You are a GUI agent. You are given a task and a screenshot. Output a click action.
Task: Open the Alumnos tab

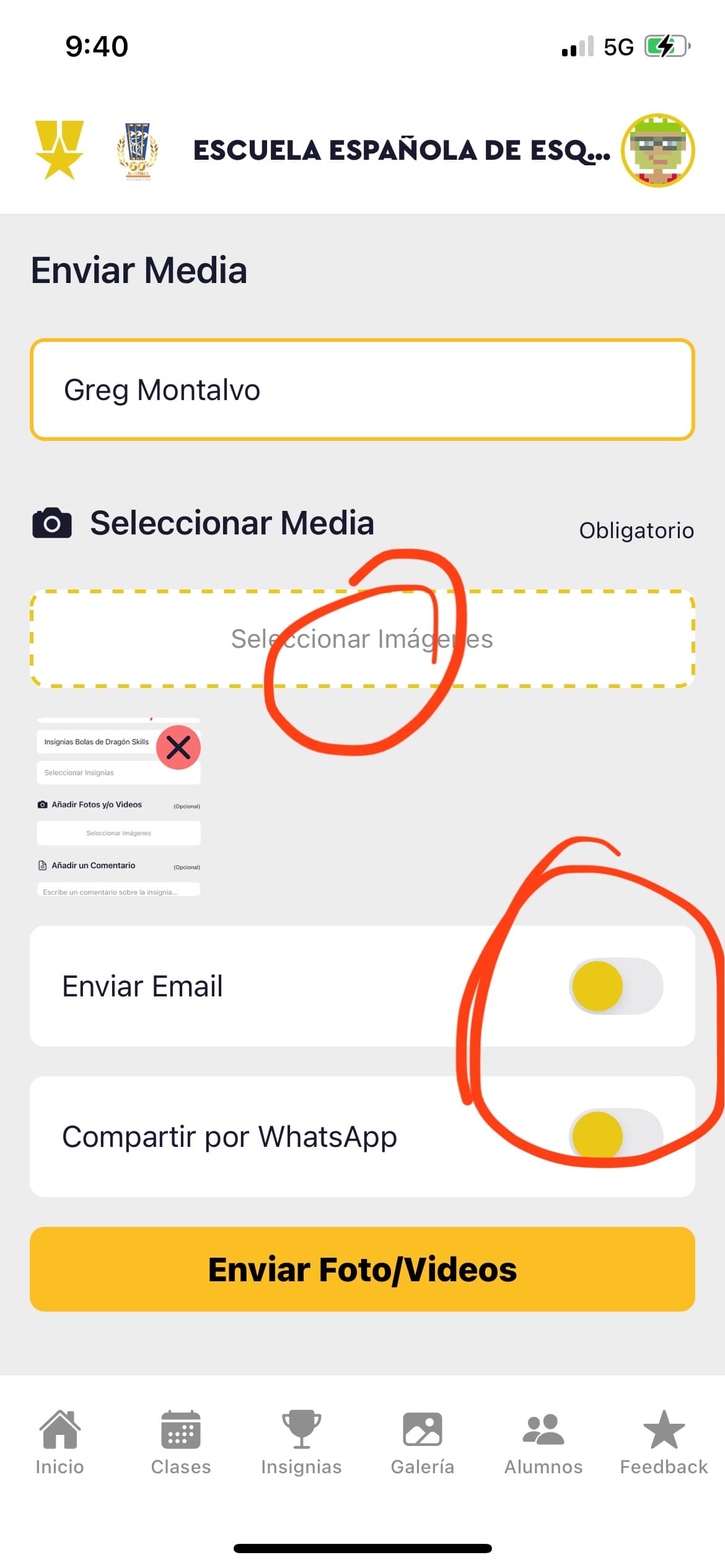[543, 1443]
